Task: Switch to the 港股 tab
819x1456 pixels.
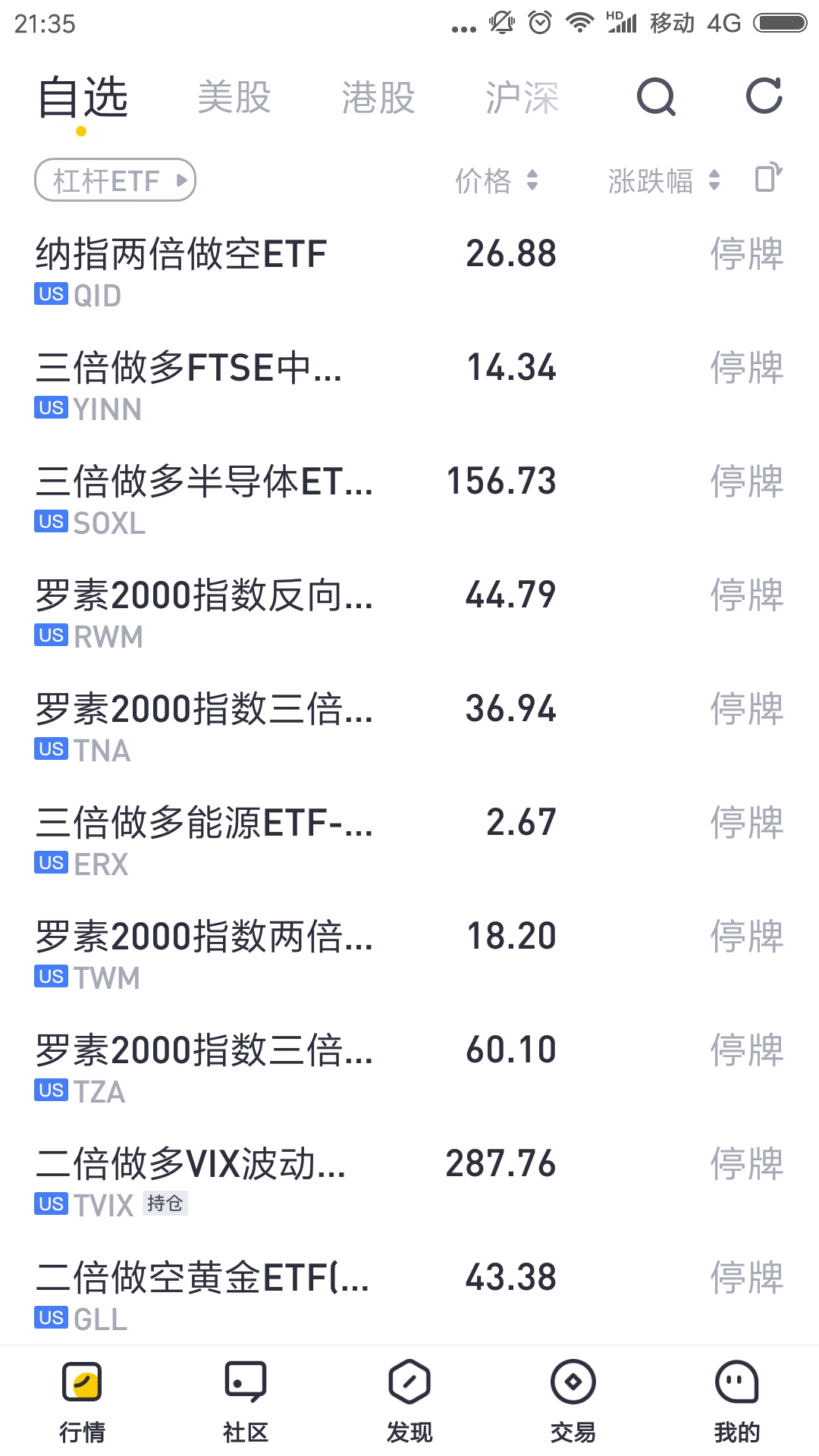Action: pyautogui.click(x=378, y=98)
